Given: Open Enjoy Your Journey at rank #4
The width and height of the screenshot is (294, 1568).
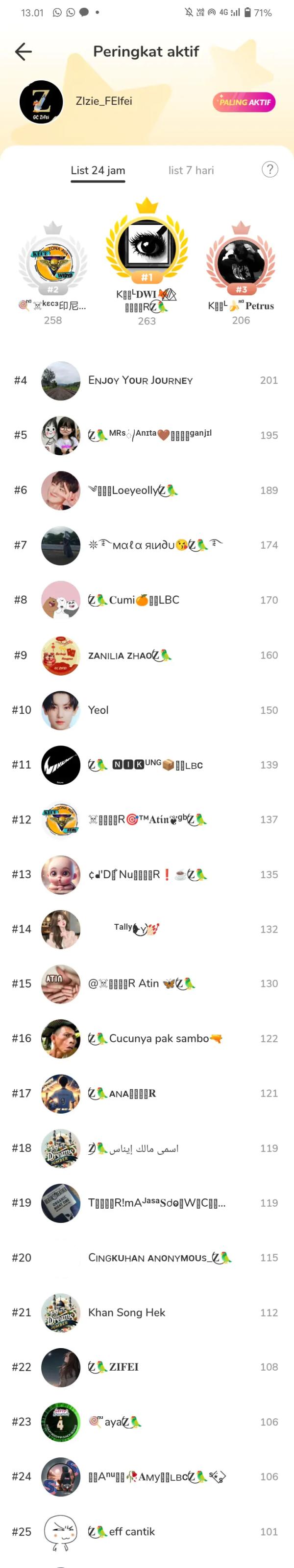Looking at the screenshot, I should click(140, 380).
